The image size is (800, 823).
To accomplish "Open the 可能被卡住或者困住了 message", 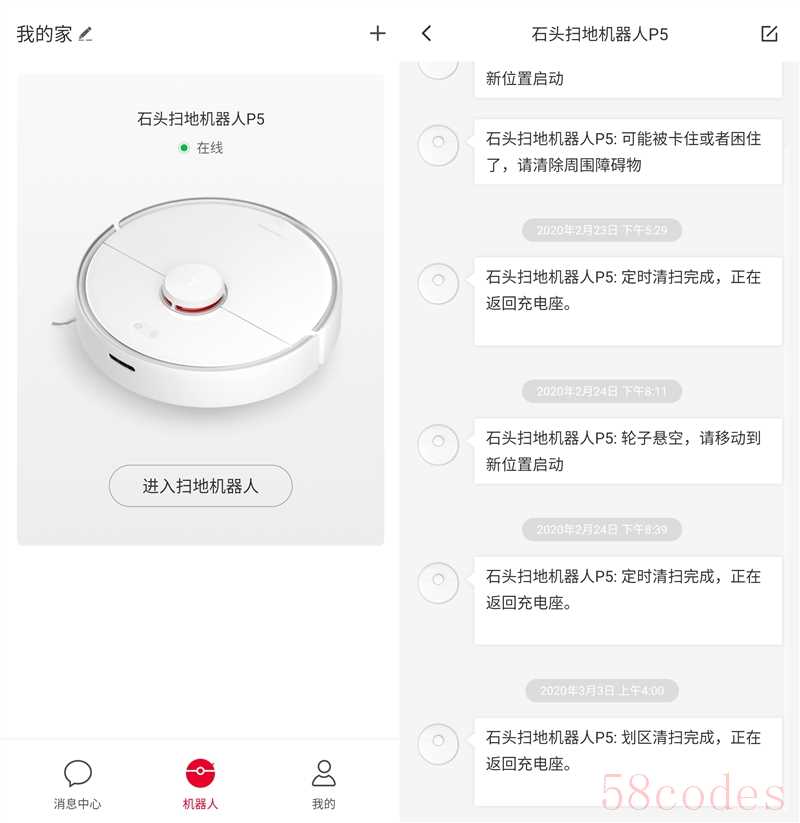I will 627,152.
